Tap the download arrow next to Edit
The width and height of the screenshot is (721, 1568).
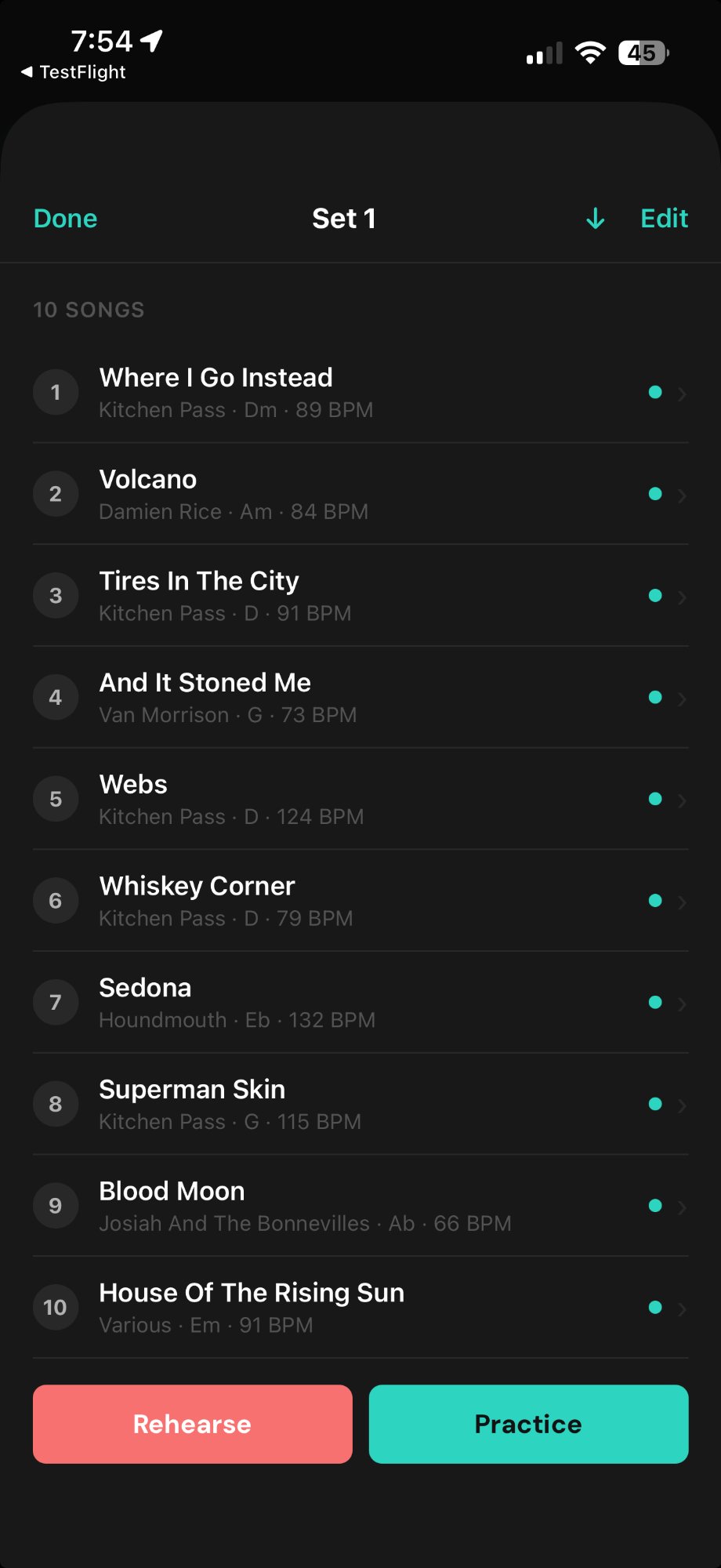click(595, 219)
